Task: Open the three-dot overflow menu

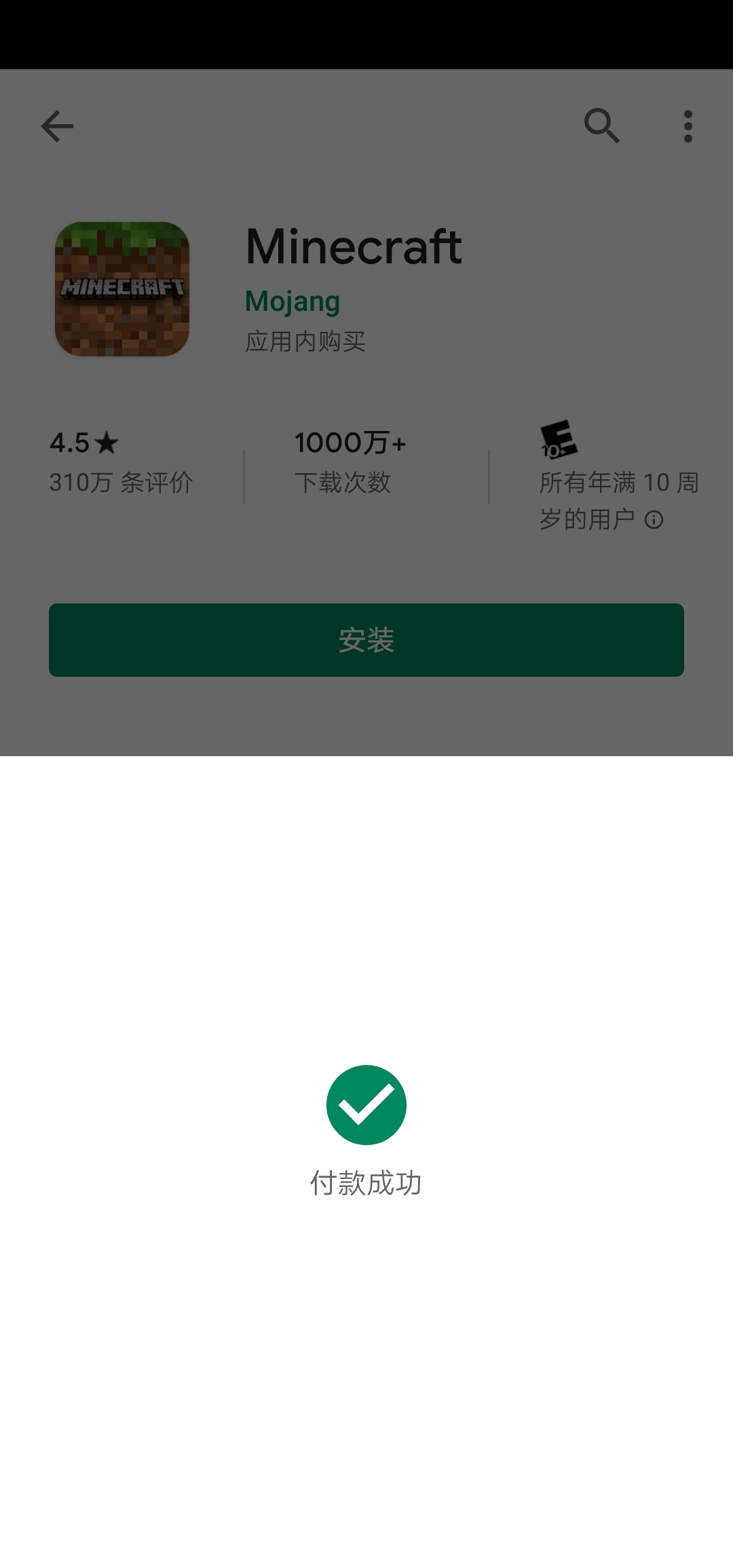Action: (688, 126)
